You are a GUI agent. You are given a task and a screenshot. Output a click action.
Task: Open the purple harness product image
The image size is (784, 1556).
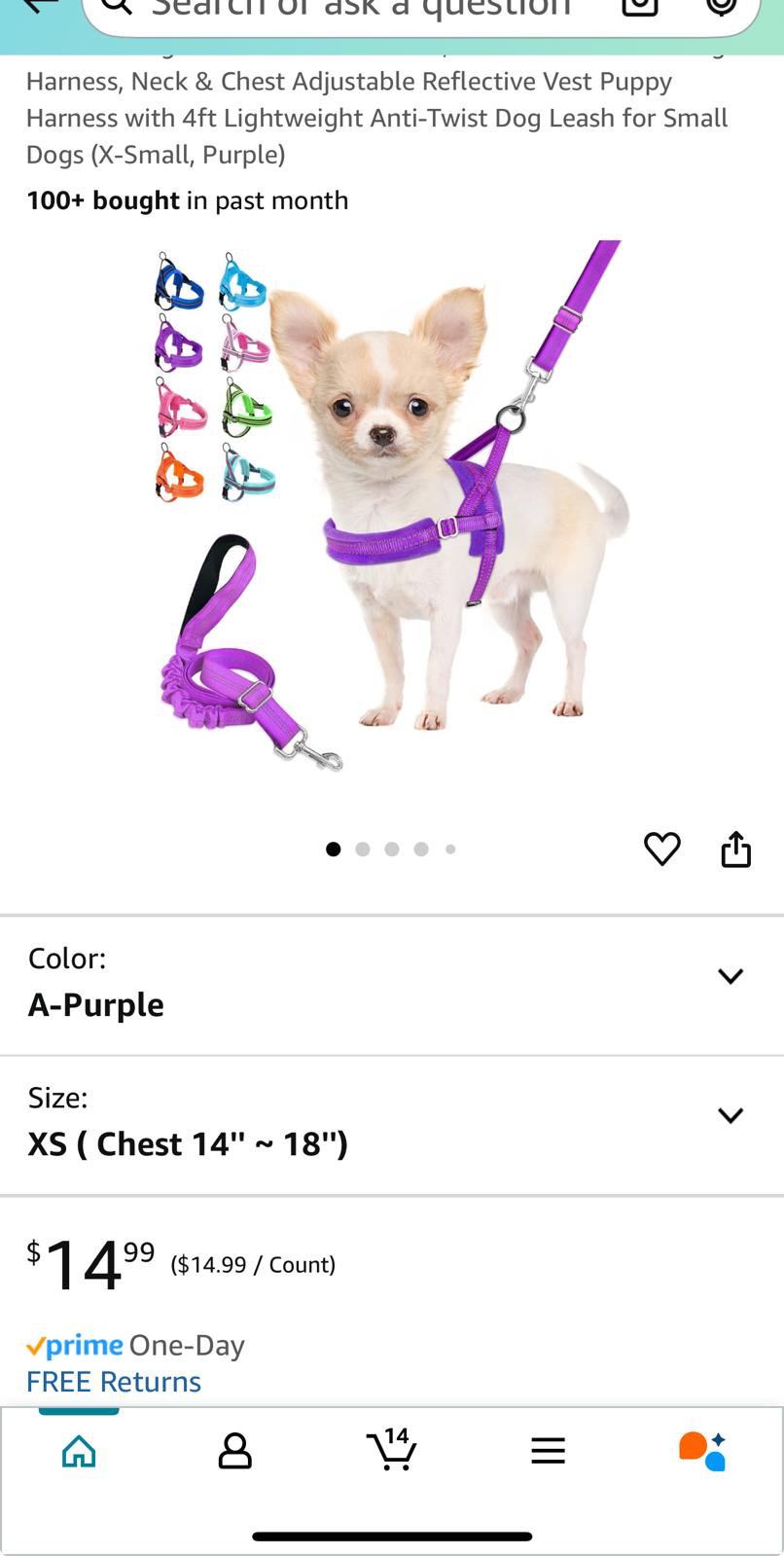tap(392, 506)
